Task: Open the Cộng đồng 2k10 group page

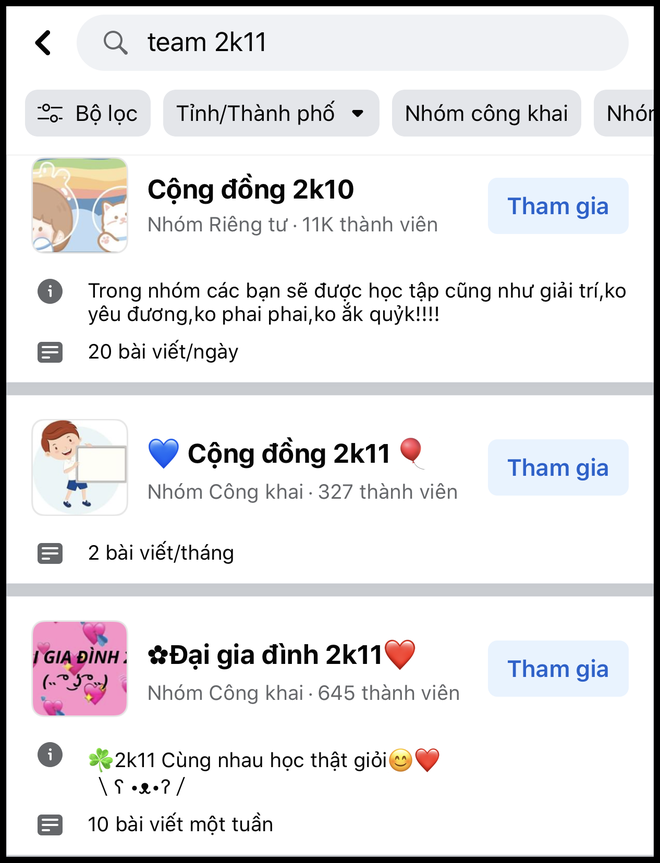Action: (x=250, y=189)
